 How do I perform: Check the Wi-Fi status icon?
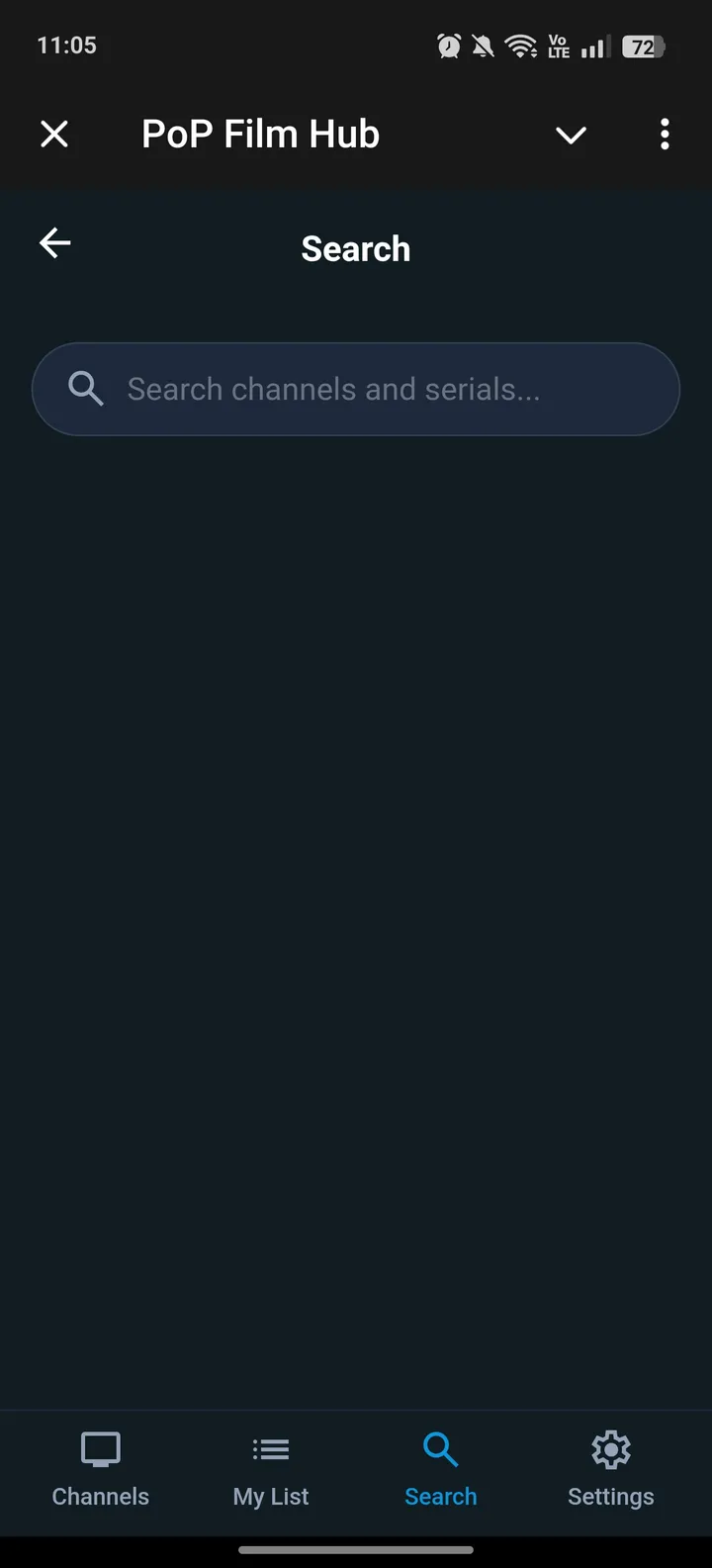521,45
